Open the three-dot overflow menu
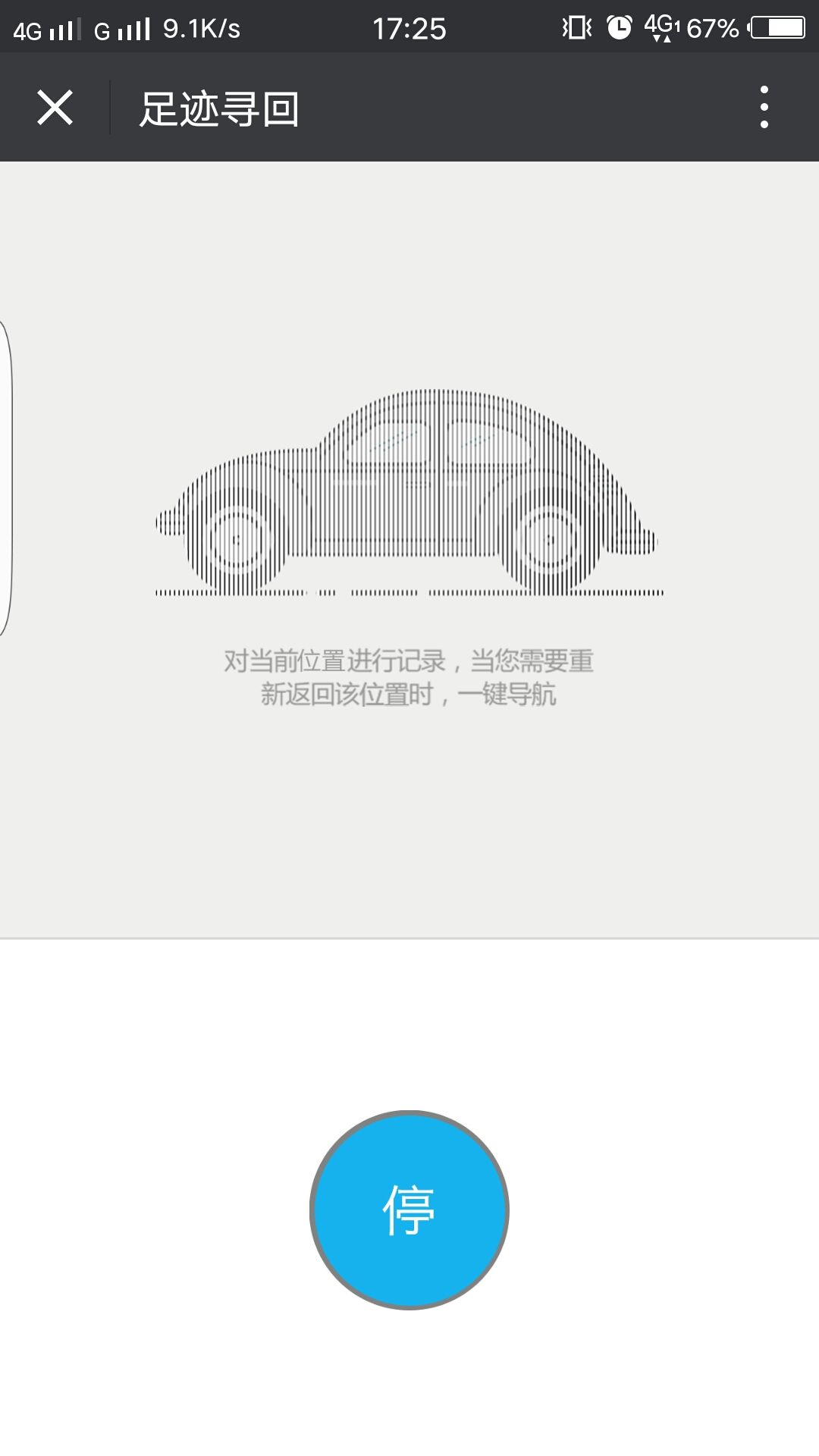The image size is (819, 1456). click(764, 108)
